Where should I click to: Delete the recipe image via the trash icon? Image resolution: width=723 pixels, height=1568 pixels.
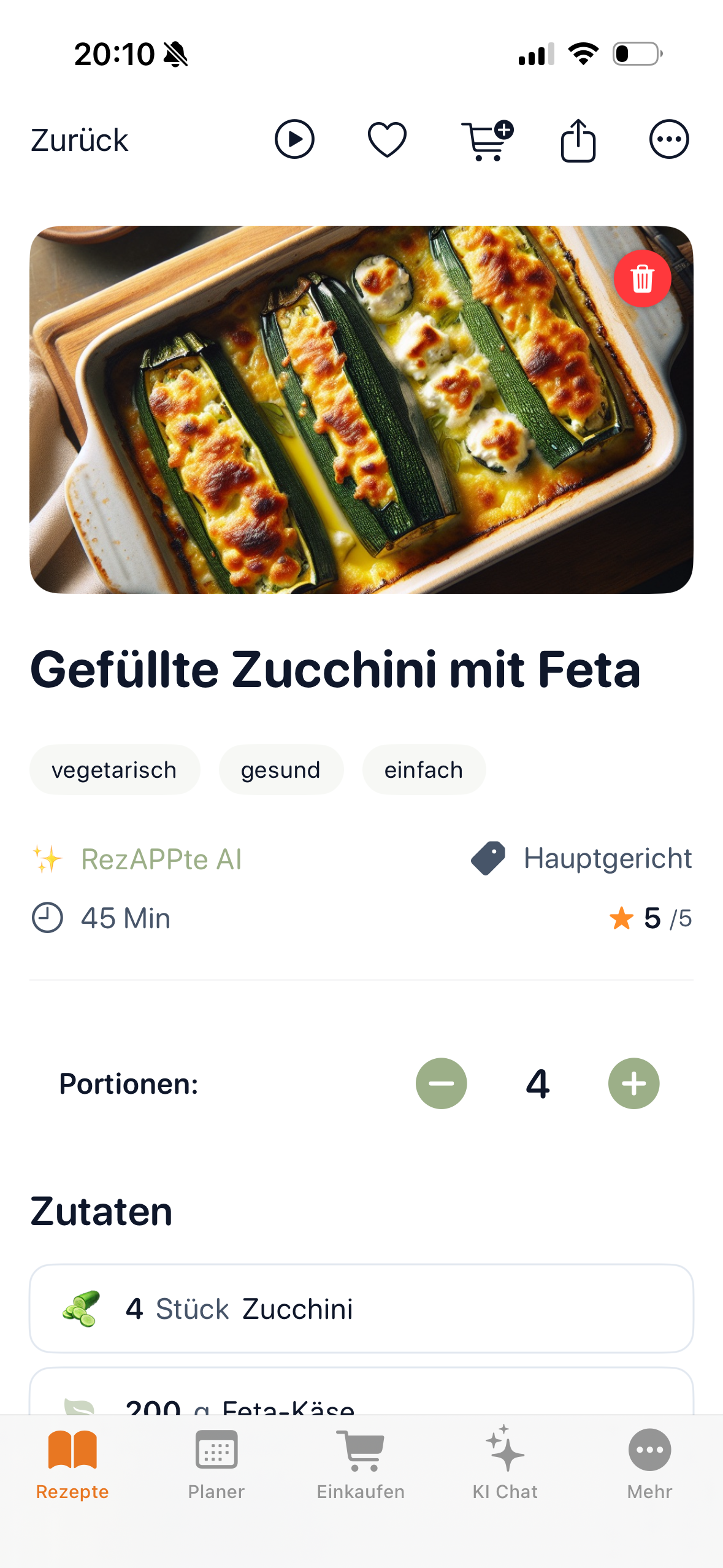(642, 278)
